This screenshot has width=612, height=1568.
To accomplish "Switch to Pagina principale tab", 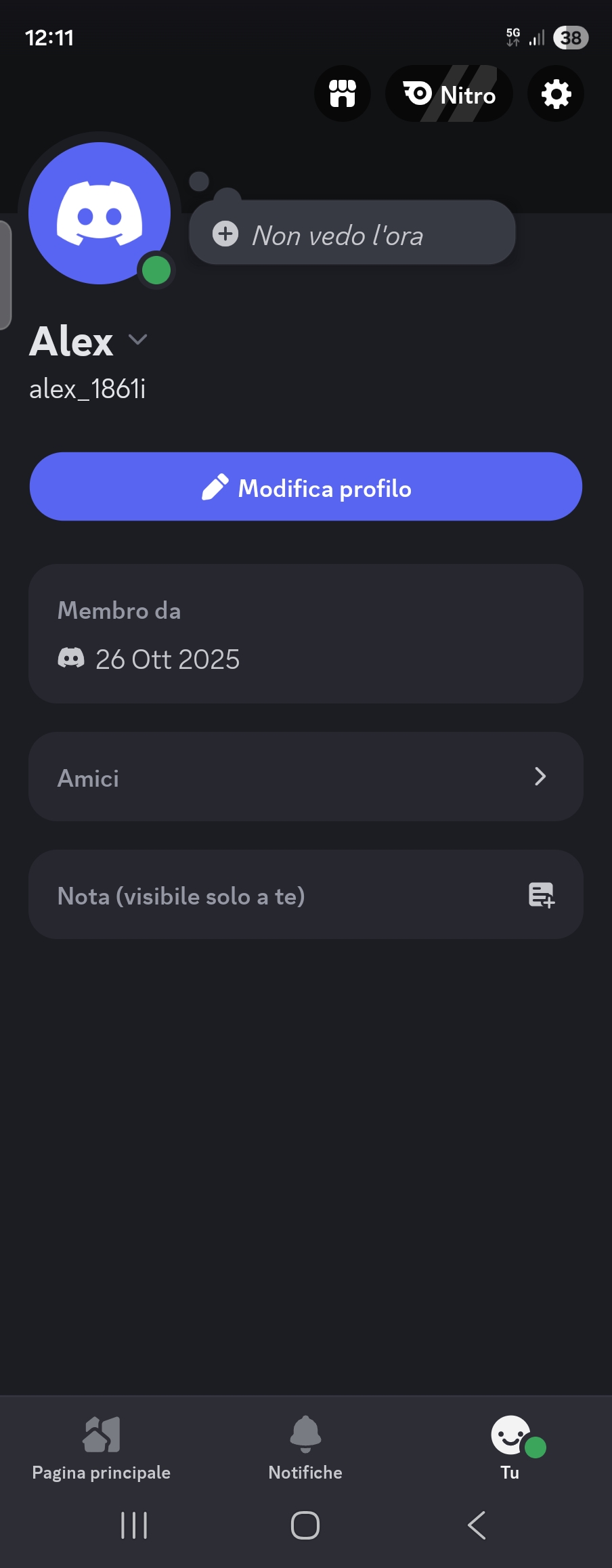I will [x=102, y=1447].
